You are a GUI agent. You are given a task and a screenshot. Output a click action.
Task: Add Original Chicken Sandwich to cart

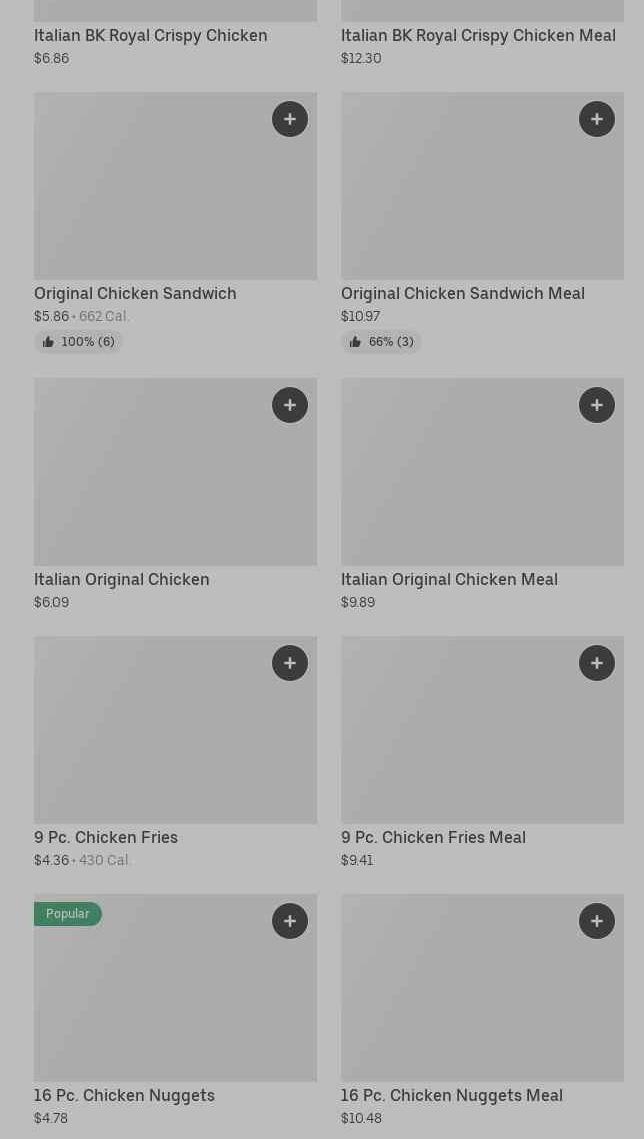pyautogui.click(x=290, y=119)
